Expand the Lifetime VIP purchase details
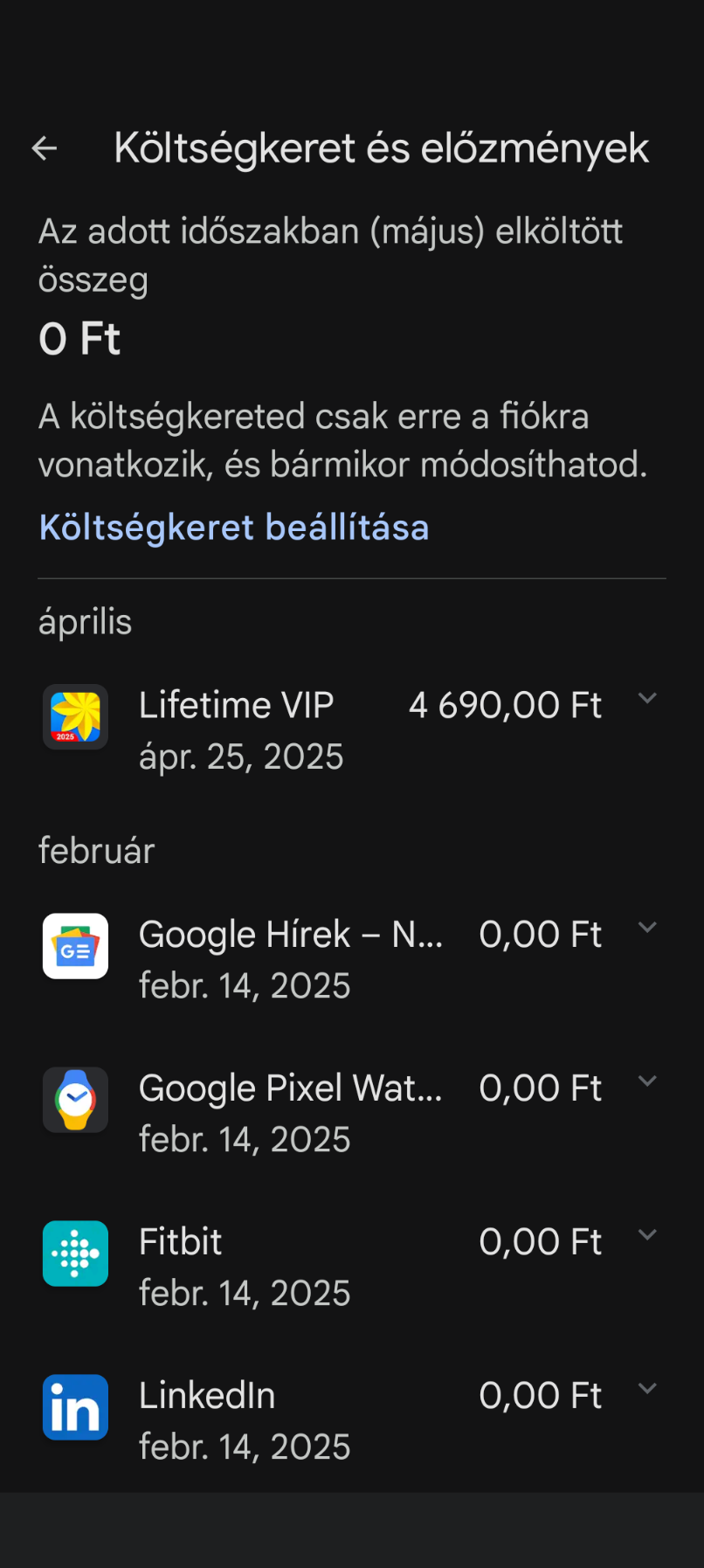This screenshot has height=1568, width=704. pyautogui.click(x=647, y=699)
